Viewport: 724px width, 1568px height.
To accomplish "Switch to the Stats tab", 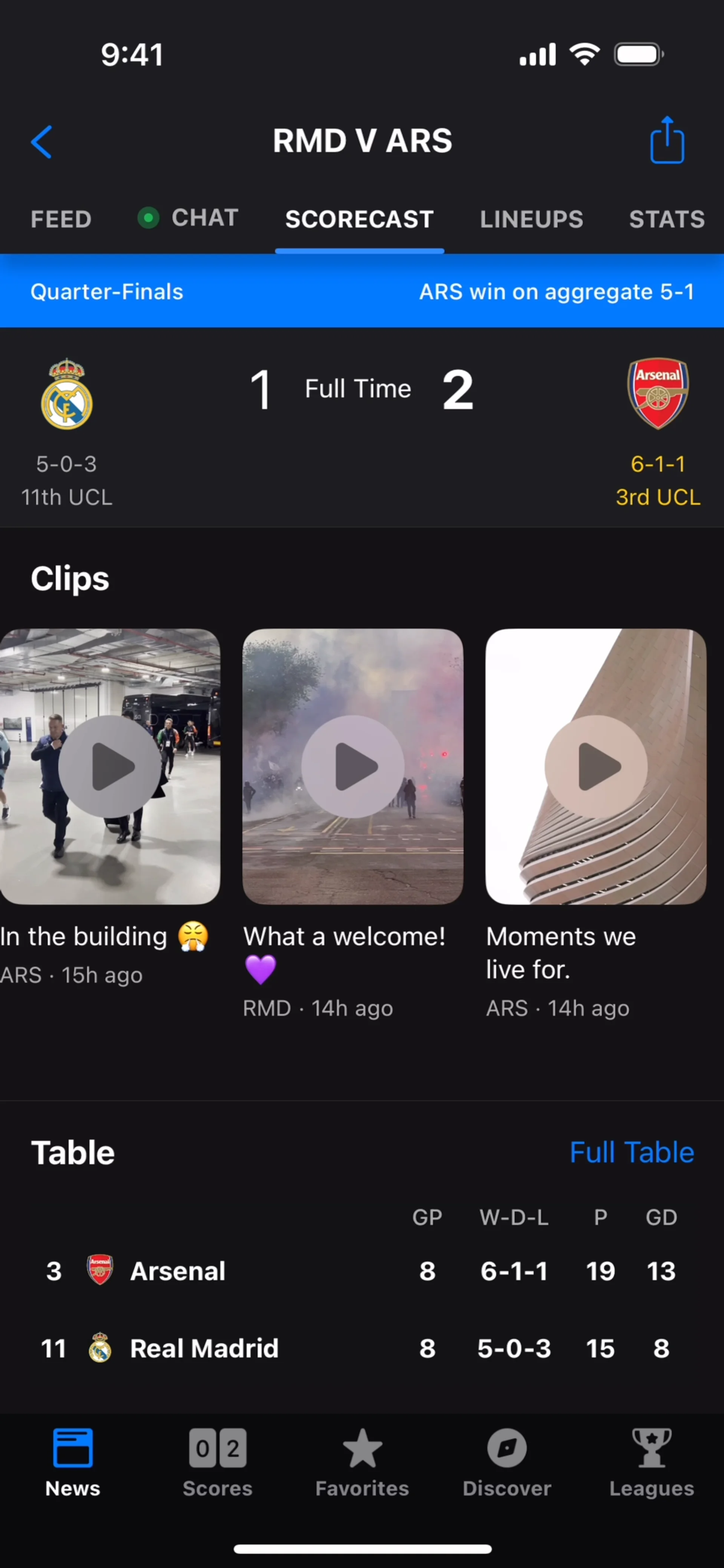I will (666, 219).
